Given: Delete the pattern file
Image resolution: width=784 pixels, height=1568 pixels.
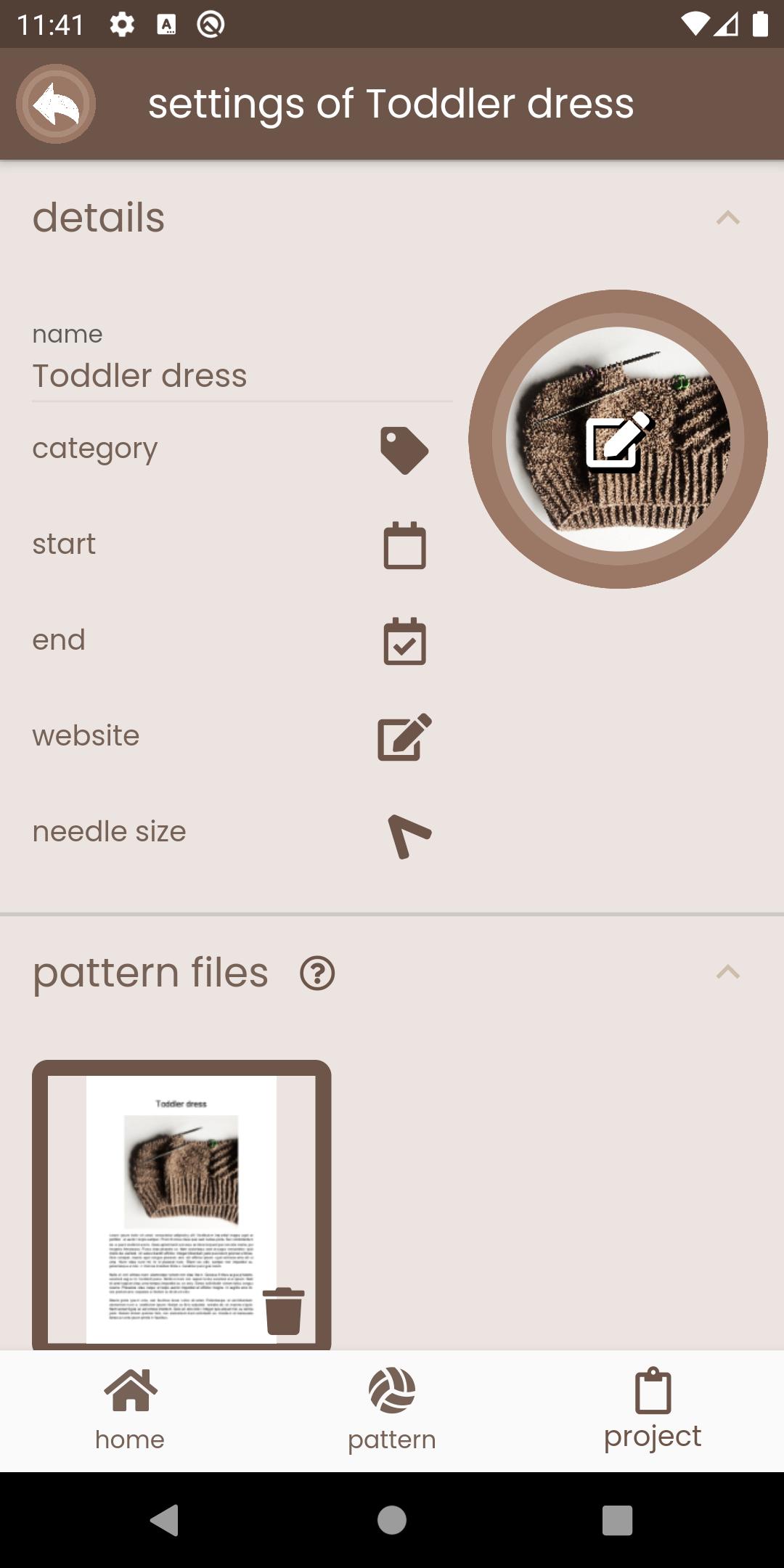Looking at the screenshot, I should (x=283, y=1311).
